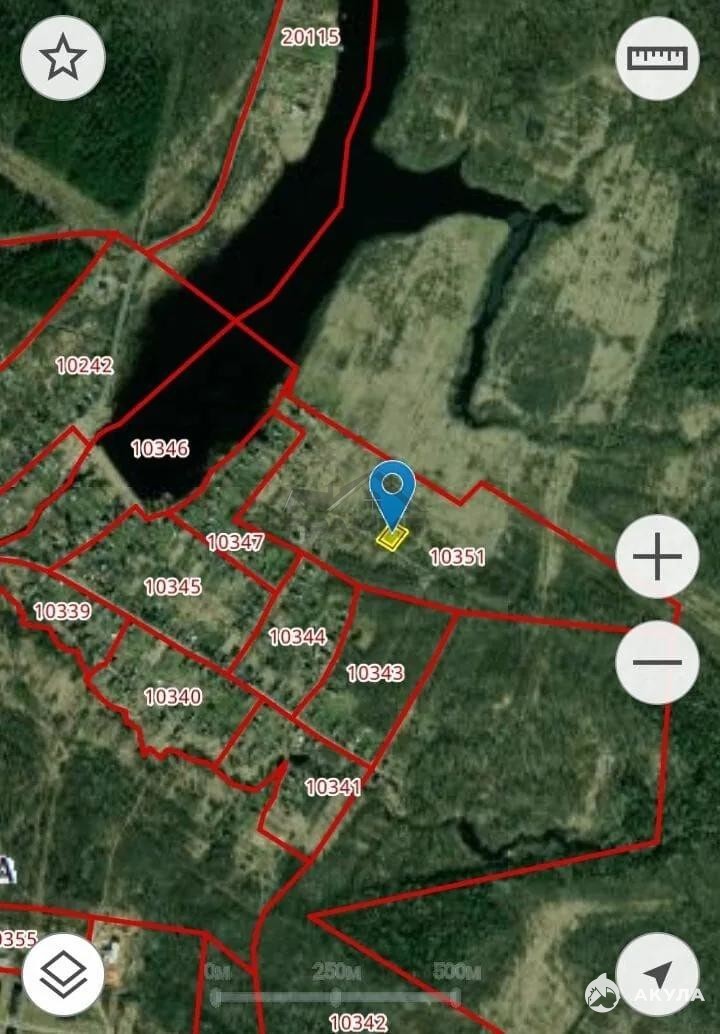Add location to favorites with star
This screenshot has height=1034, width=720.
click(63, 58)
